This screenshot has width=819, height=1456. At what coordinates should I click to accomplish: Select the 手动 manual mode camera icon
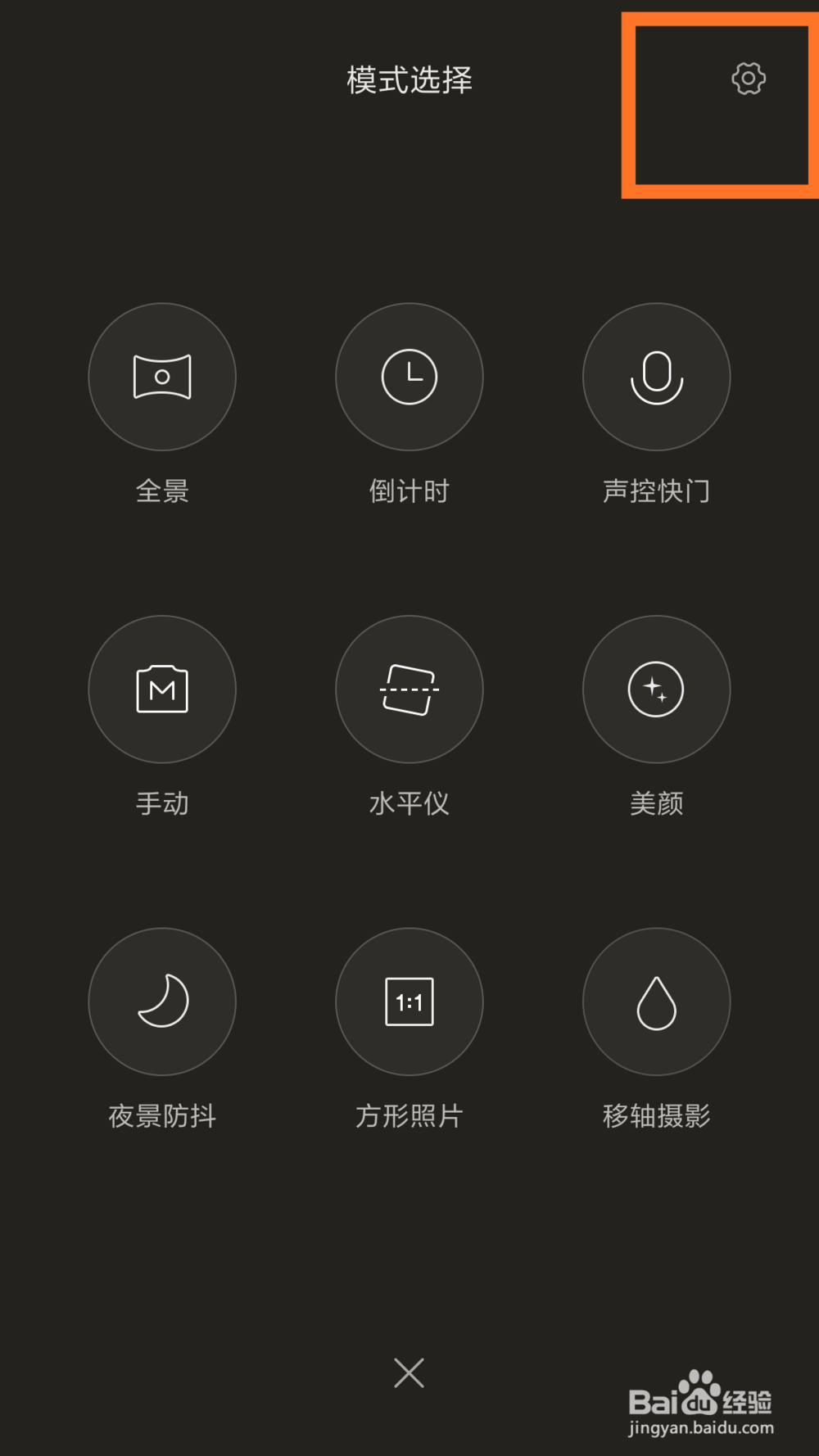click(x=162, y=690)
